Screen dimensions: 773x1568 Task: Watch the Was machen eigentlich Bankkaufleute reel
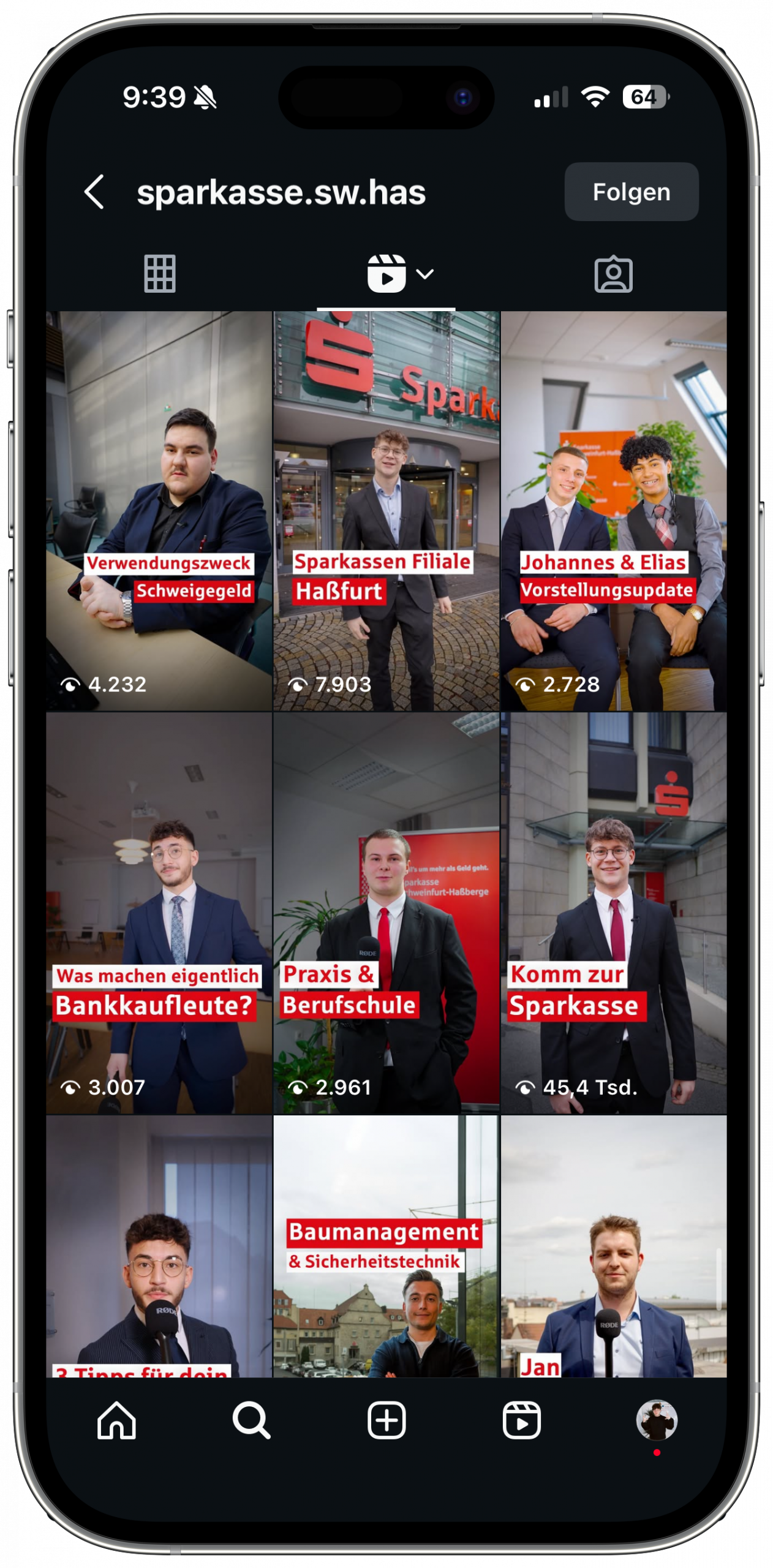click(x=159, y=913)
